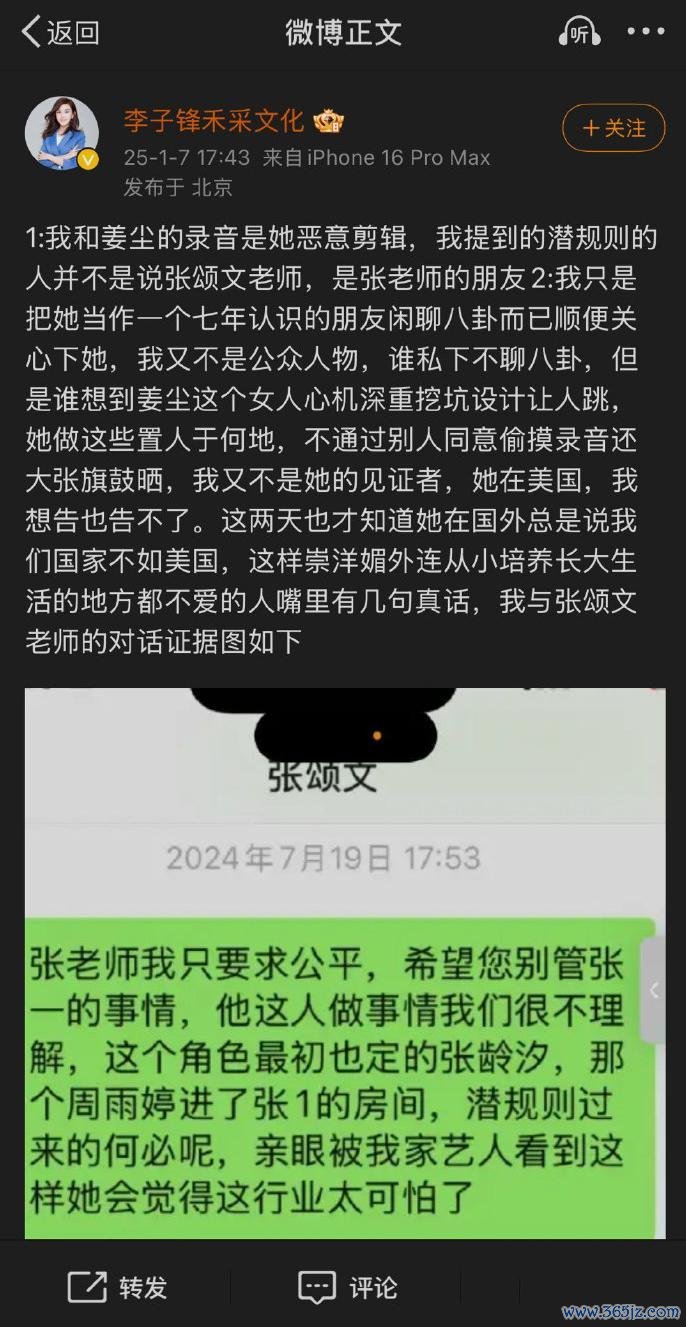The image size is (686, 1327).
Task: View the attached chat screenshot image
Action: [x=344, y=960]
